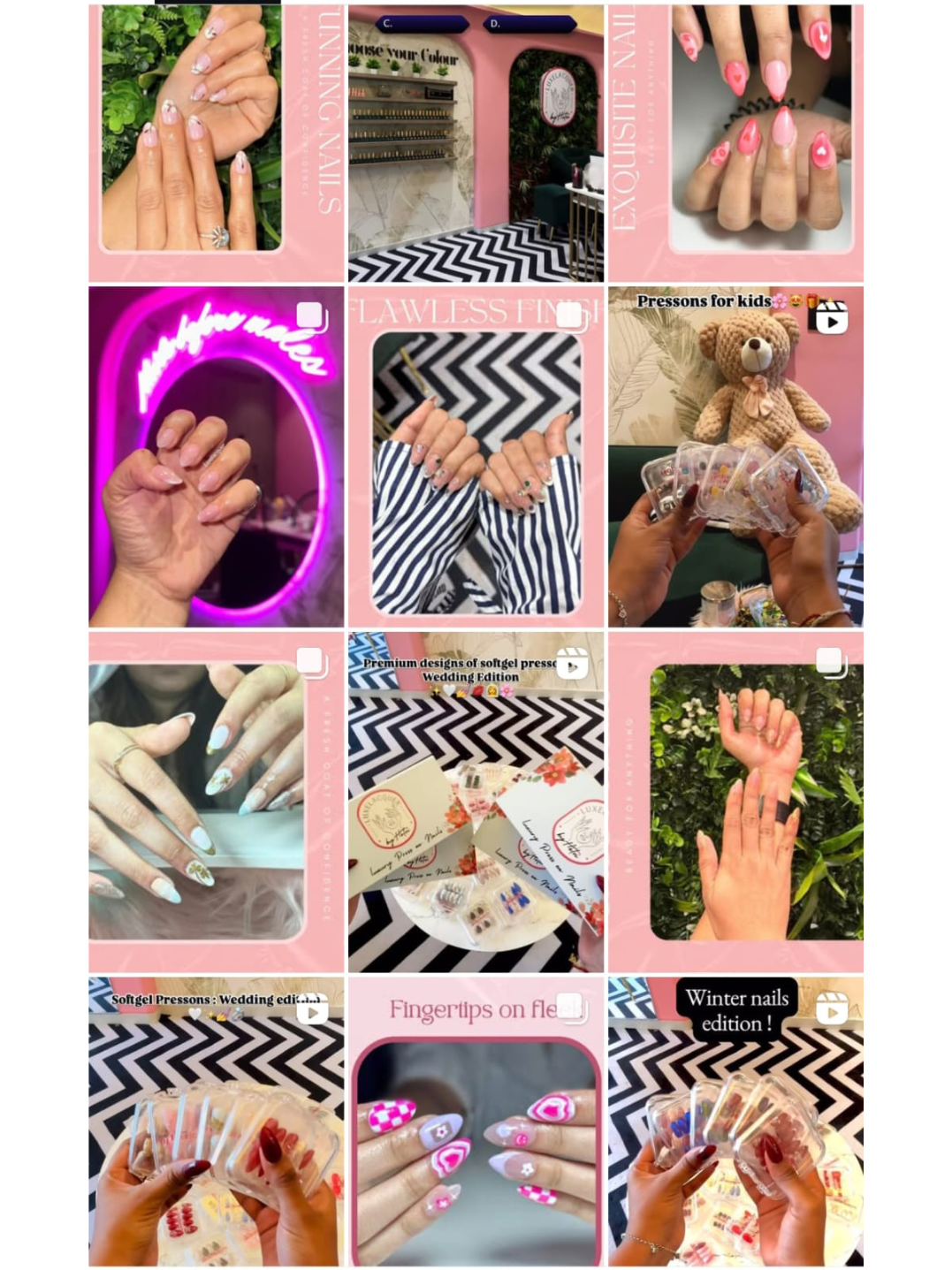The height and width of the screenshot is (1270, 952).
Task: Play the 'Winter nails edition' reel
Action: coord(735,1121)
